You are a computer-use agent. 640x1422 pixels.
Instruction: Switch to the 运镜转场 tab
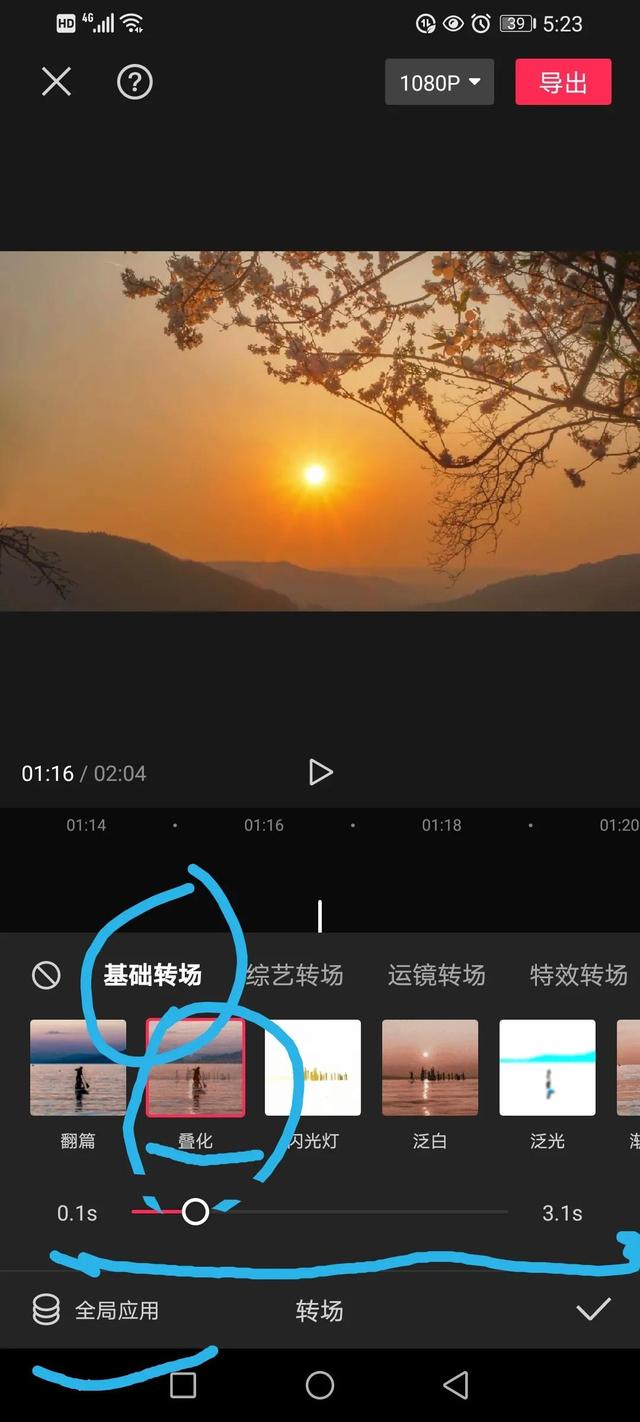click(x=436, y=975)
